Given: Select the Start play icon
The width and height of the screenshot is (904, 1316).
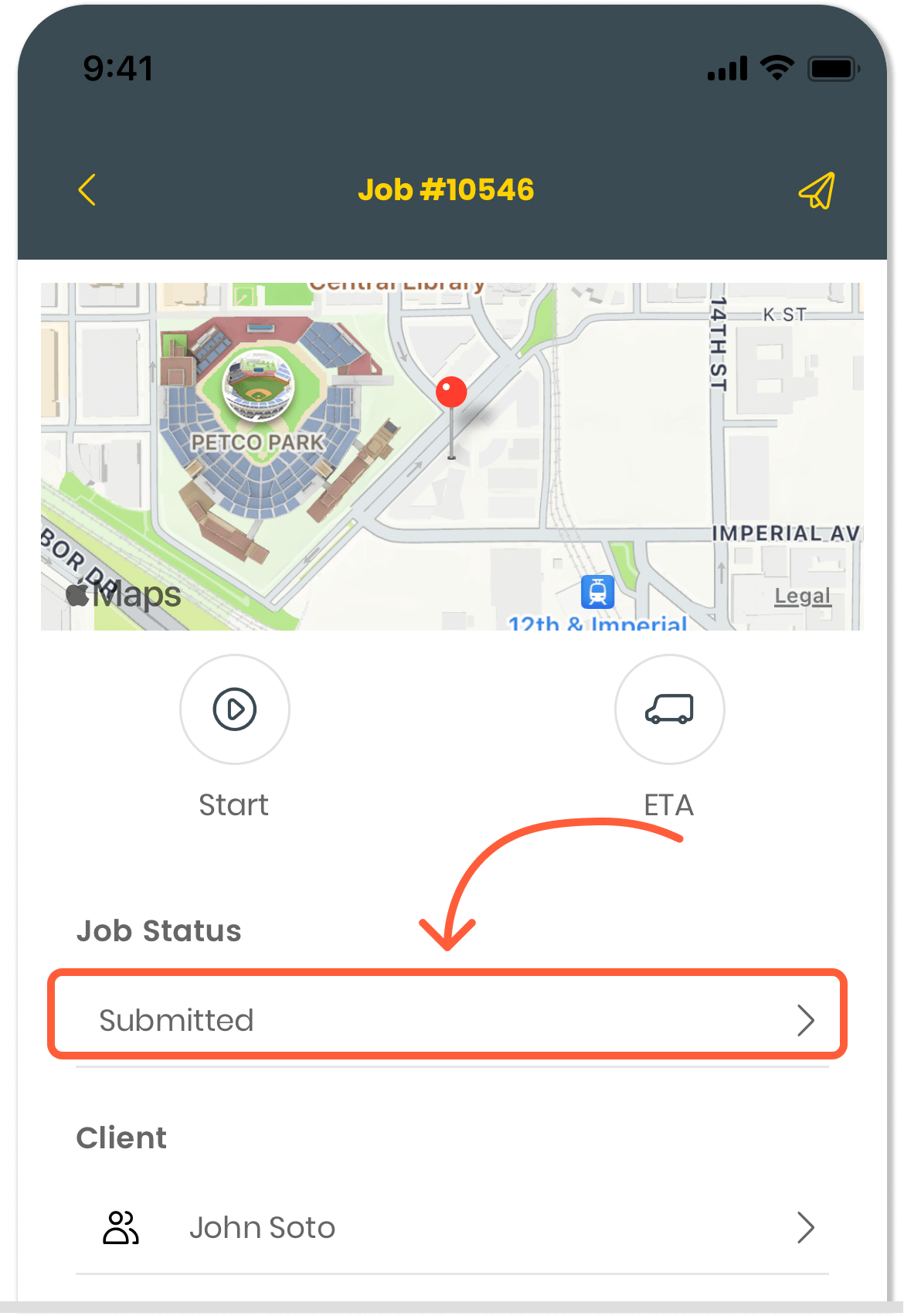Looking at the screenshot, I should tap(234, 709).
